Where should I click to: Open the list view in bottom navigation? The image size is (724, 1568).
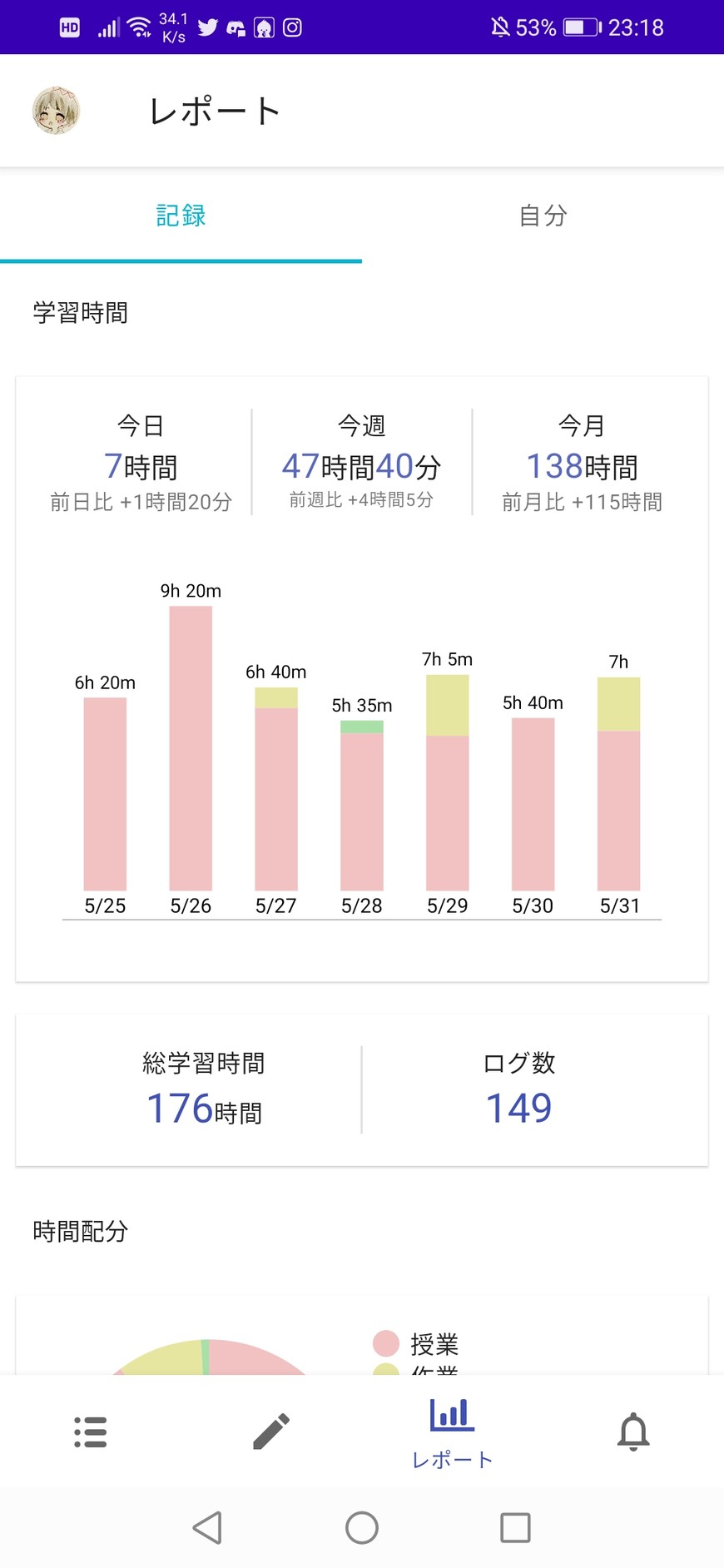pyautogui.click(x=90, y=1432)
